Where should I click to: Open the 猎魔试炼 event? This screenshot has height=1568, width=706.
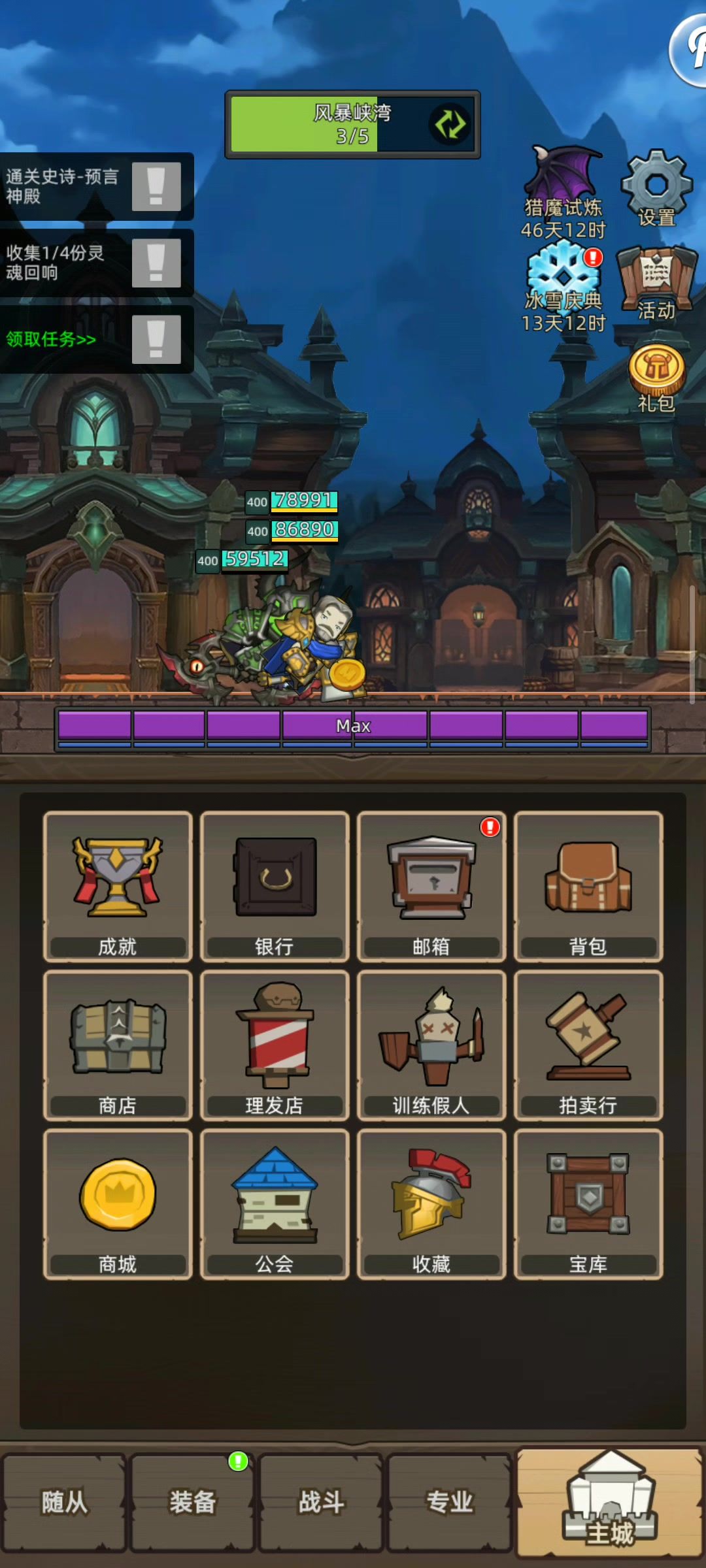click(x=563, y=192)
